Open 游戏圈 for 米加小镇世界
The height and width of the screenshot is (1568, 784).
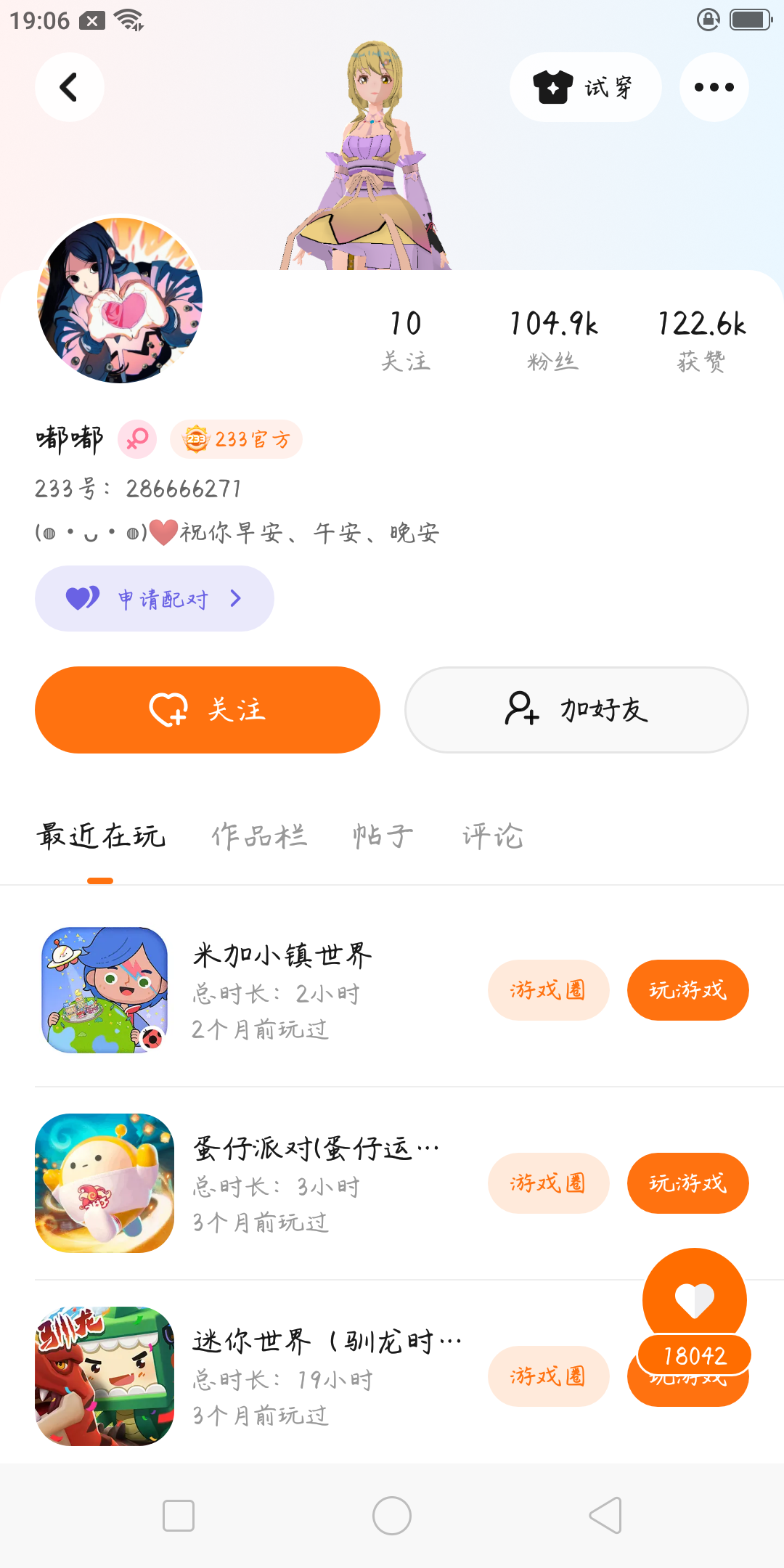coord(548,990)
